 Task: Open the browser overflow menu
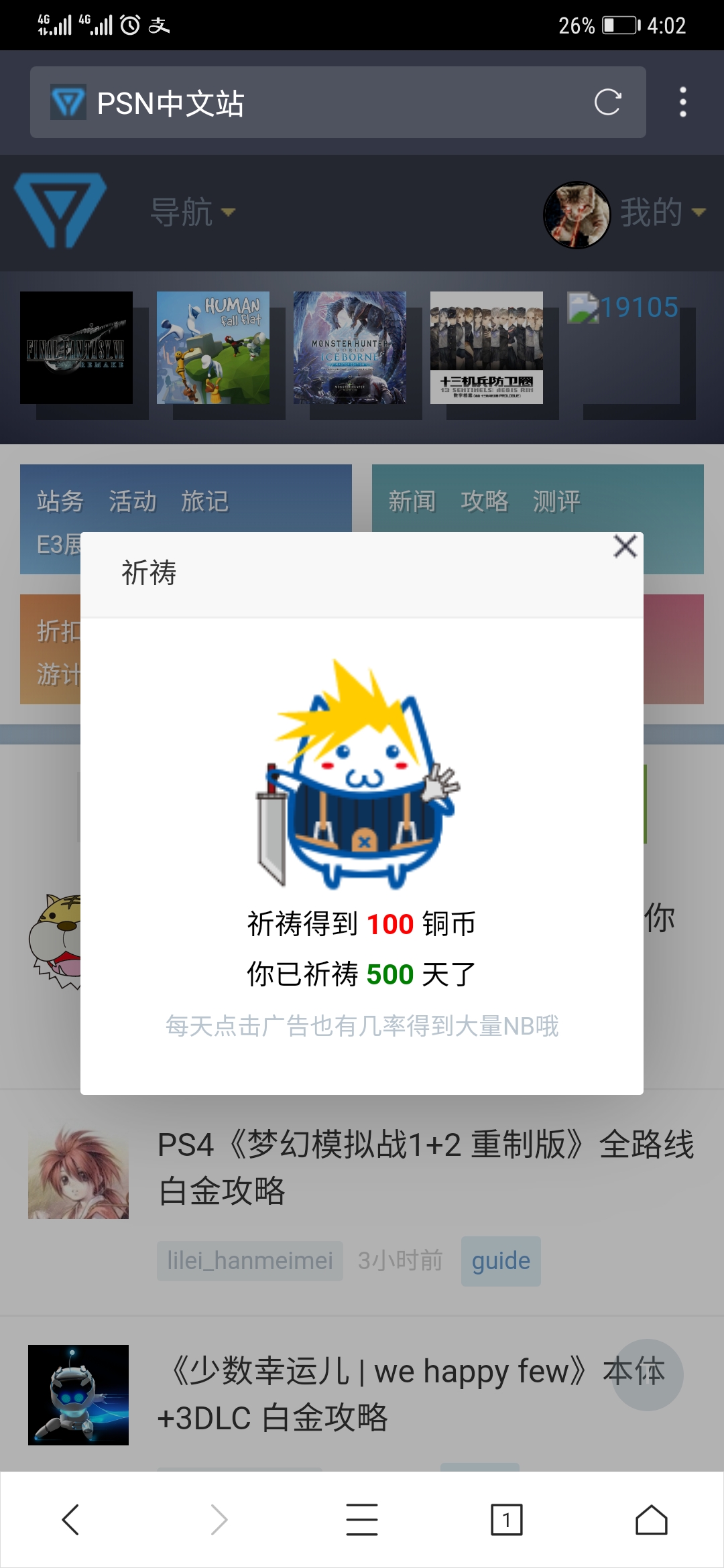click(682, 103)
